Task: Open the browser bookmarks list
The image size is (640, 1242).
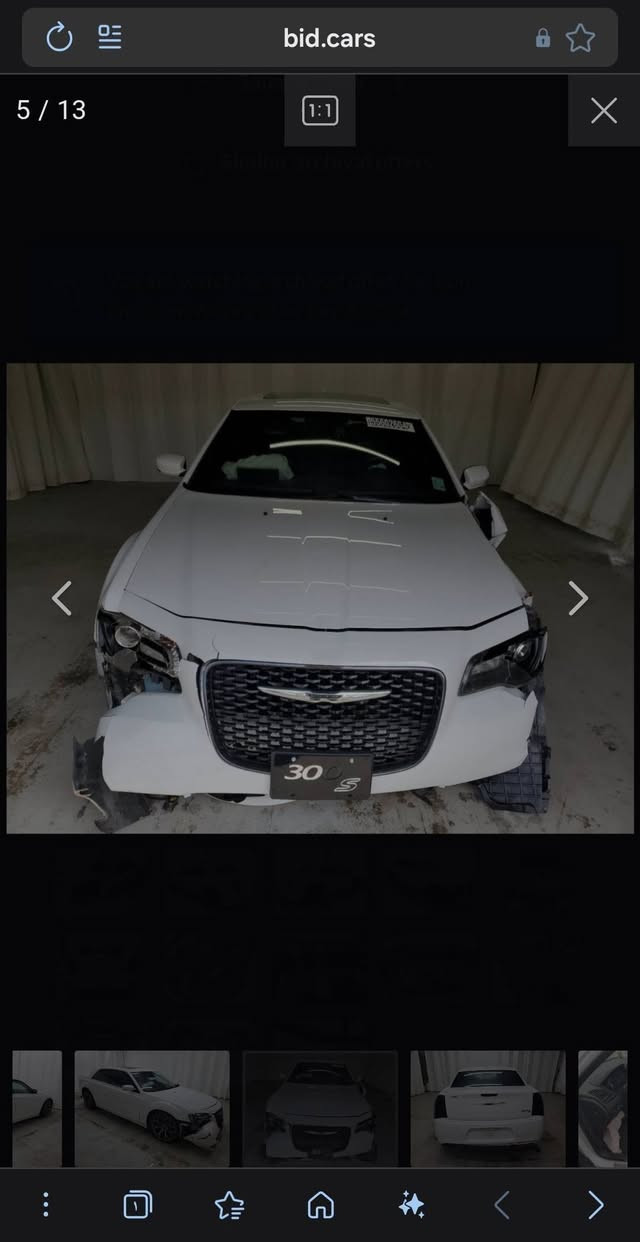Action: [x=229, y=1205]
